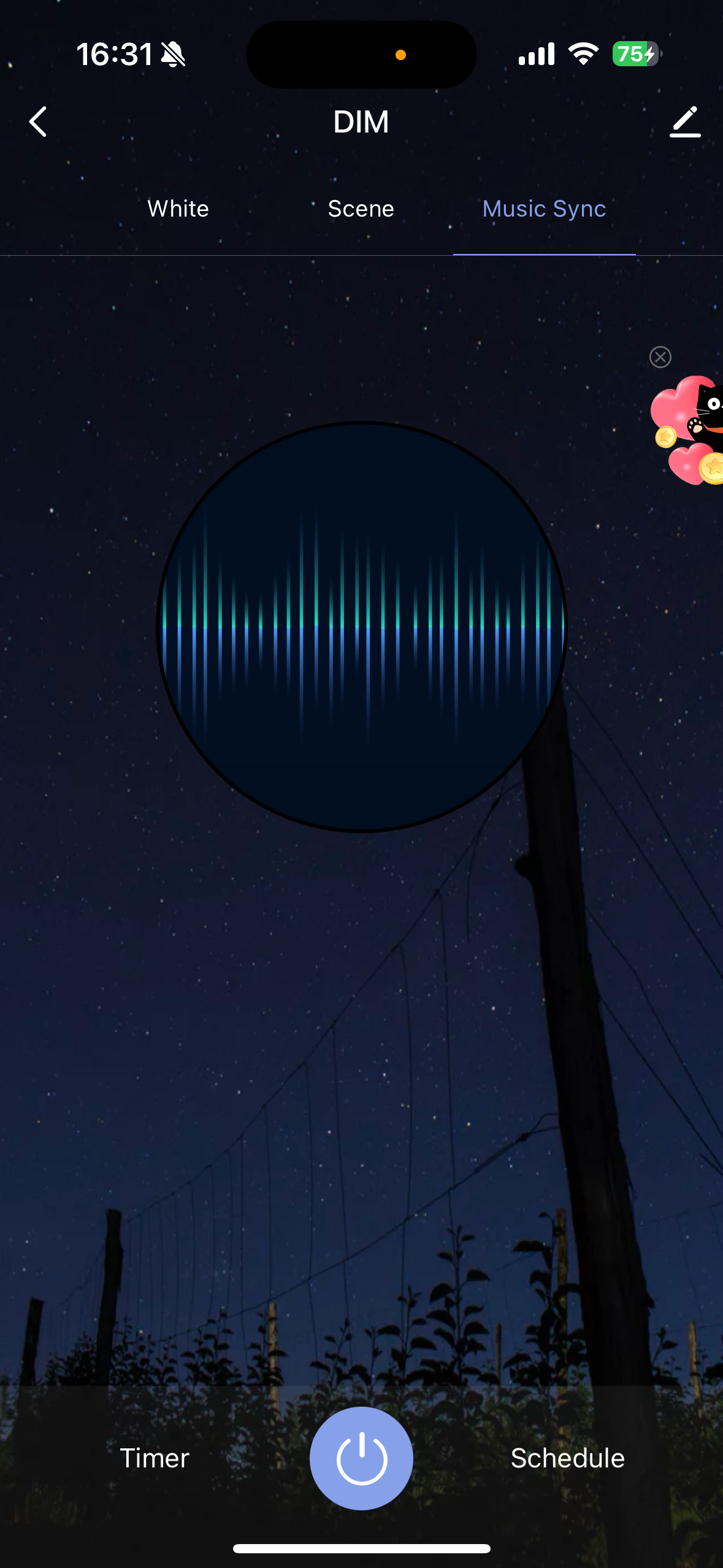Dismiss the floating cat promo

[x=660, y=357]
